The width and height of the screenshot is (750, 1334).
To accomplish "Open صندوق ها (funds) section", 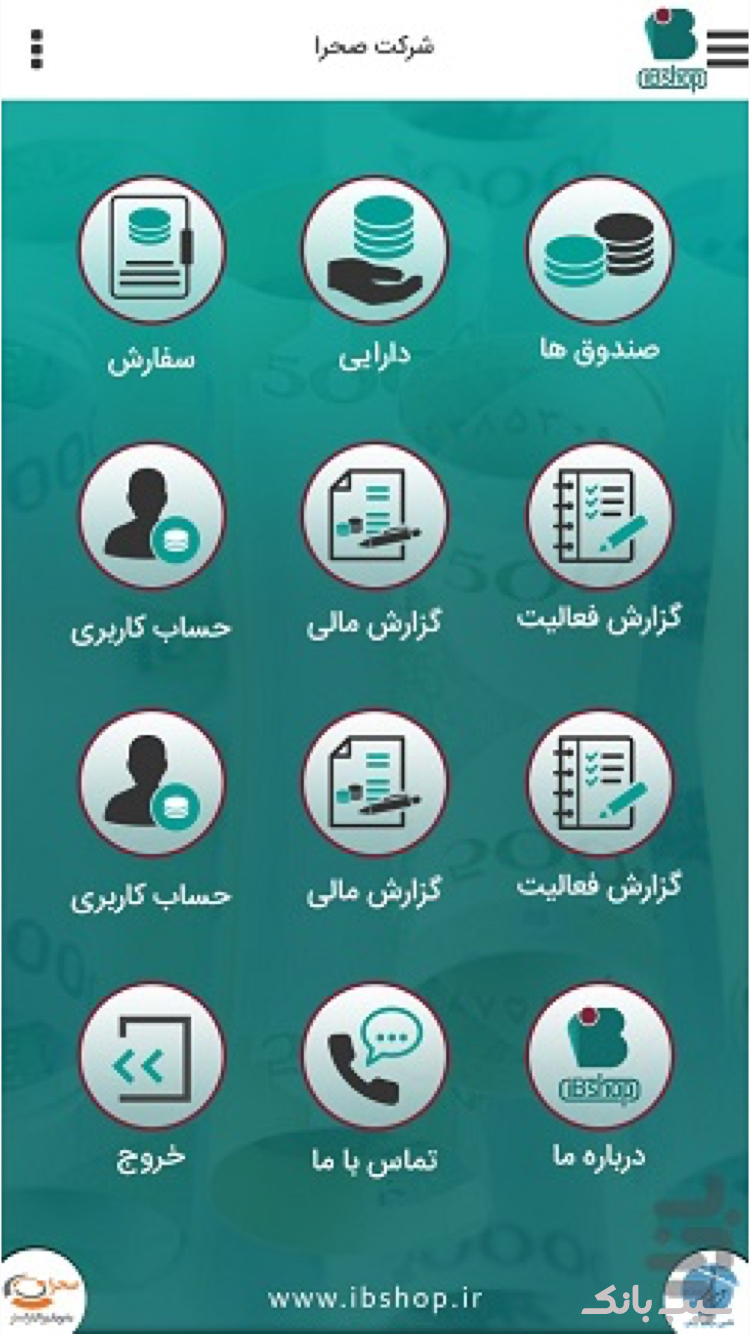I will 599,251.
